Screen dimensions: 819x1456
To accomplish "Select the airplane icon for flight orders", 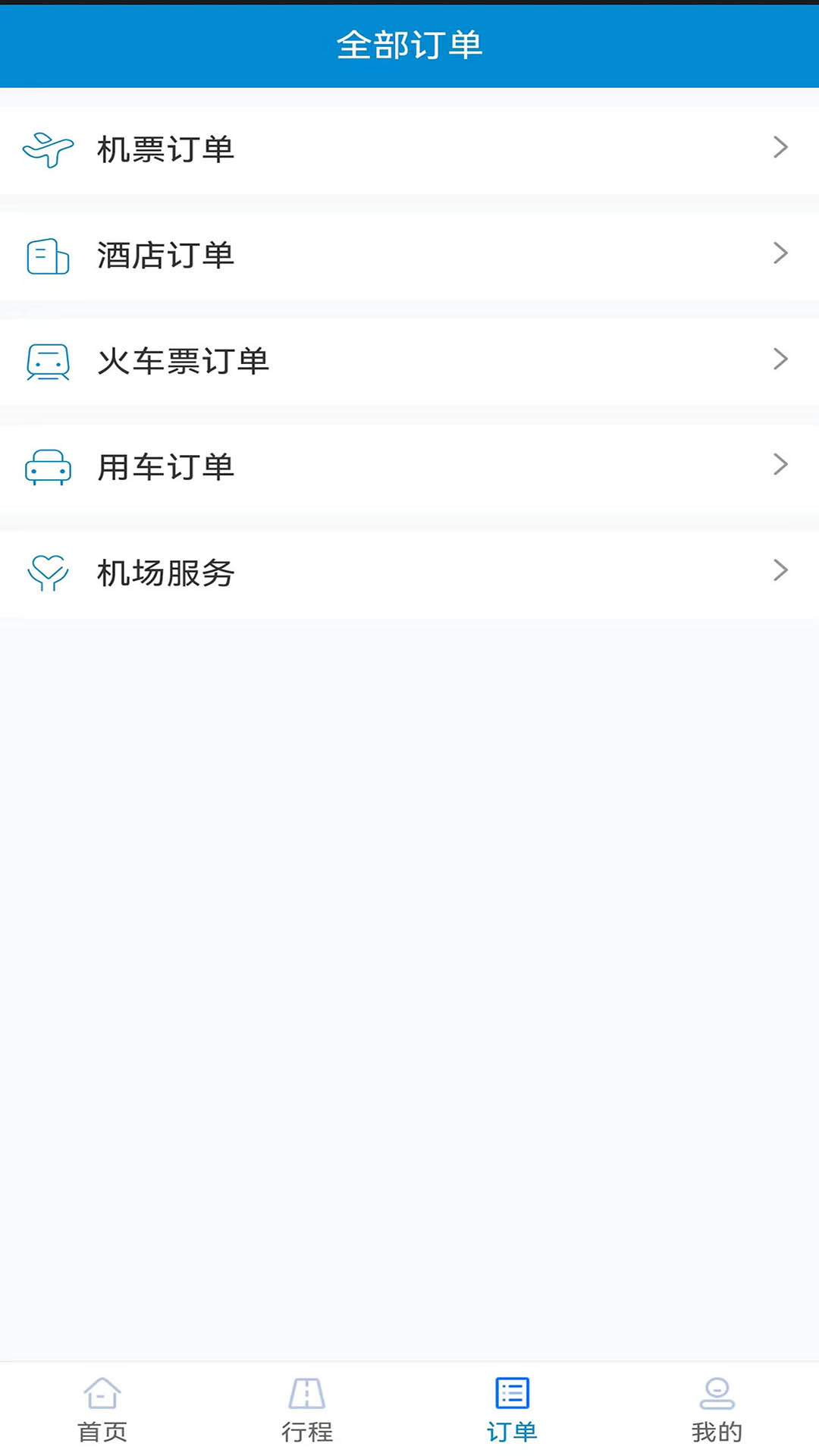I will [x=49, y=149].
